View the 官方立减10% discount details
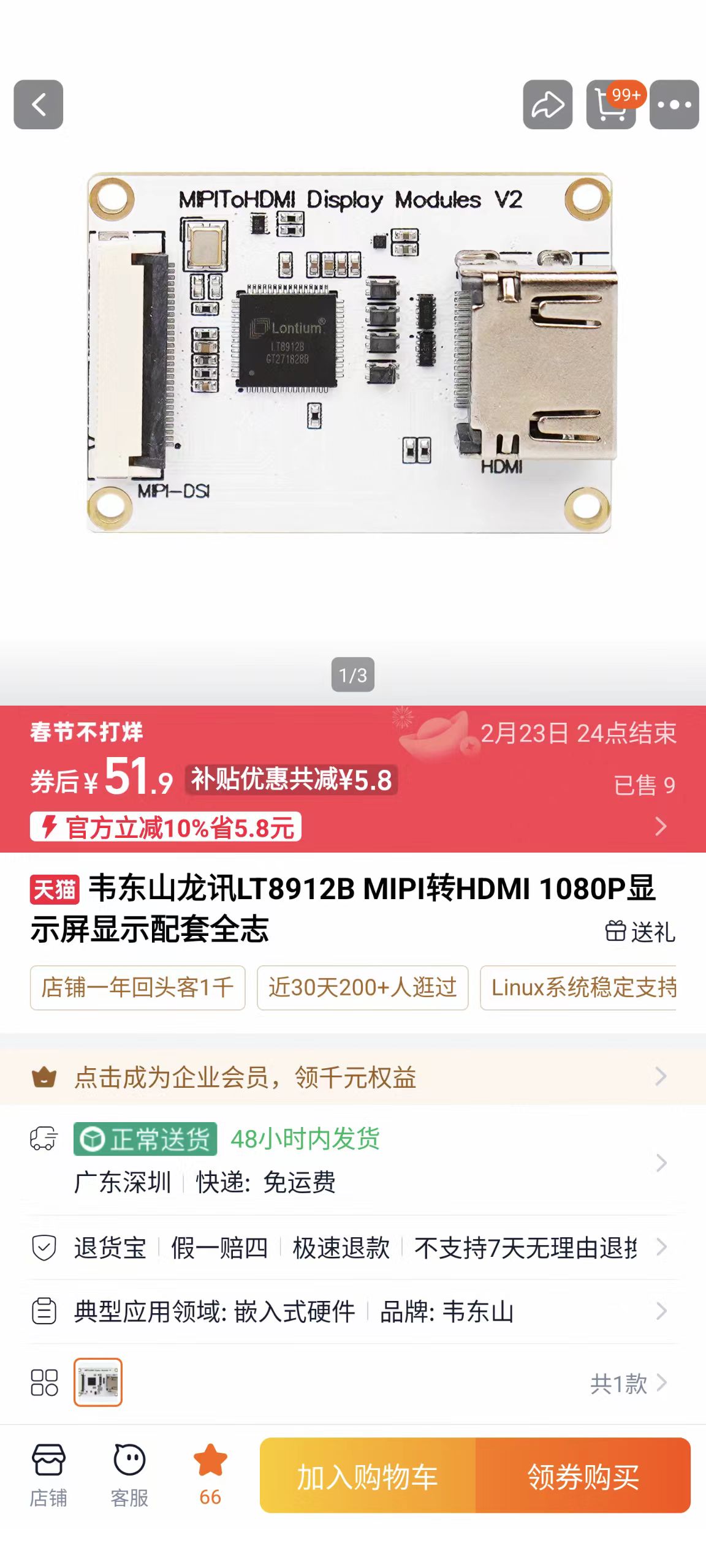 click(165, 827)
